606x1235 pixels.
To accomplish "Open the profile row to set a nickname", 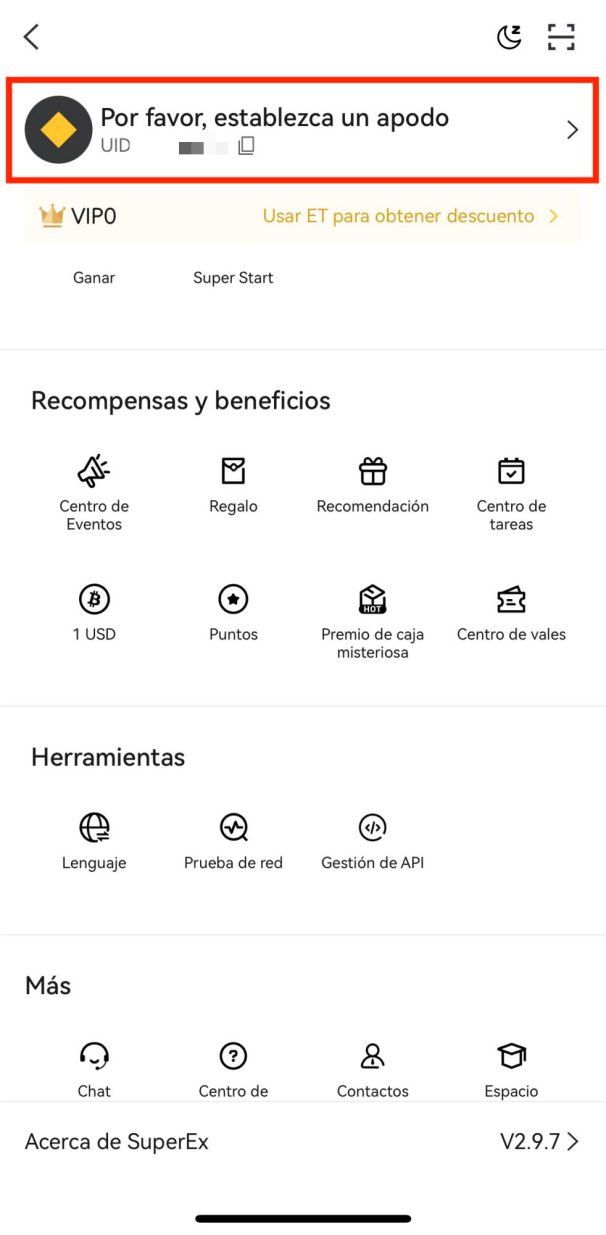I will pyautogui.click(x=303, y=129).
